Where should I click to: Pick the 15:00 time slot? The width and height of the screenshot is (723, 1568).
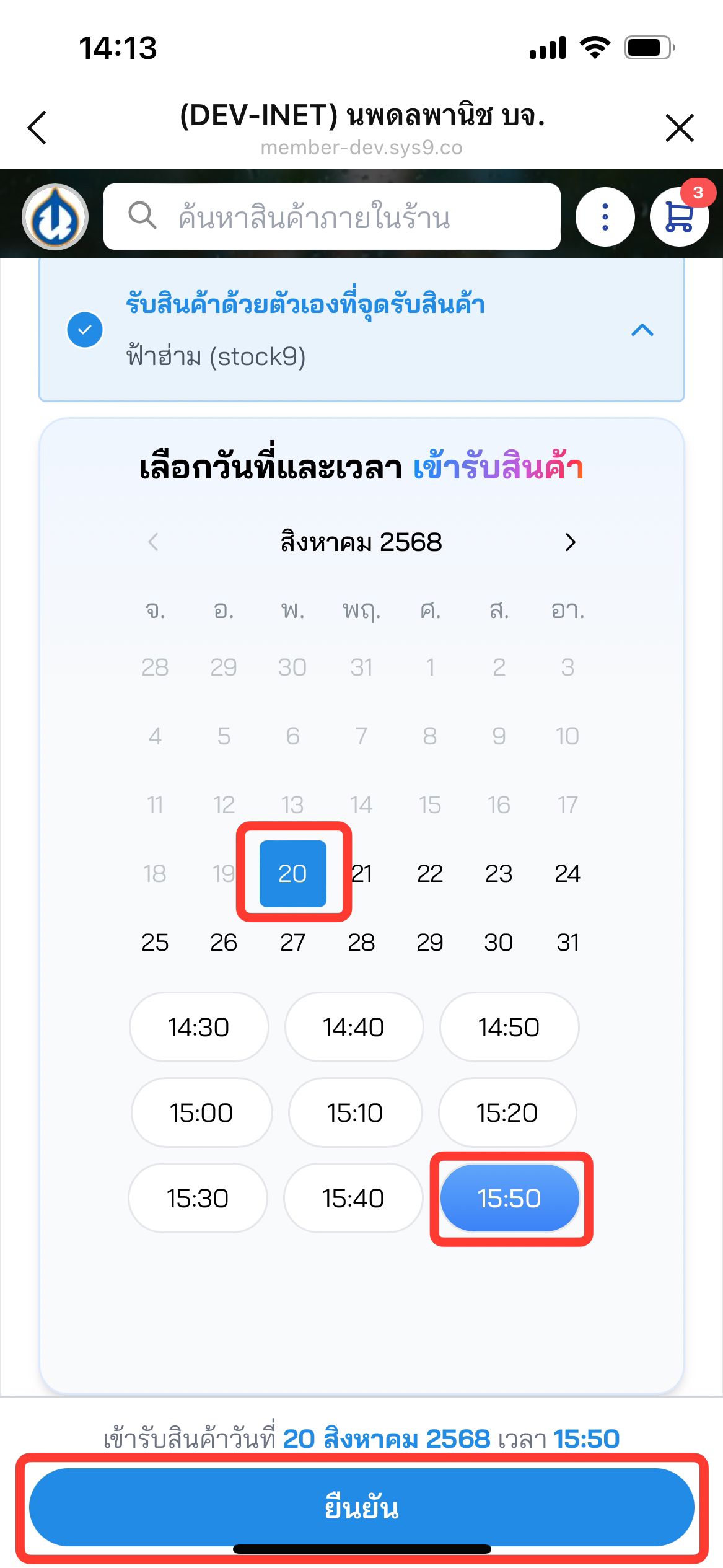[201, 1112]
